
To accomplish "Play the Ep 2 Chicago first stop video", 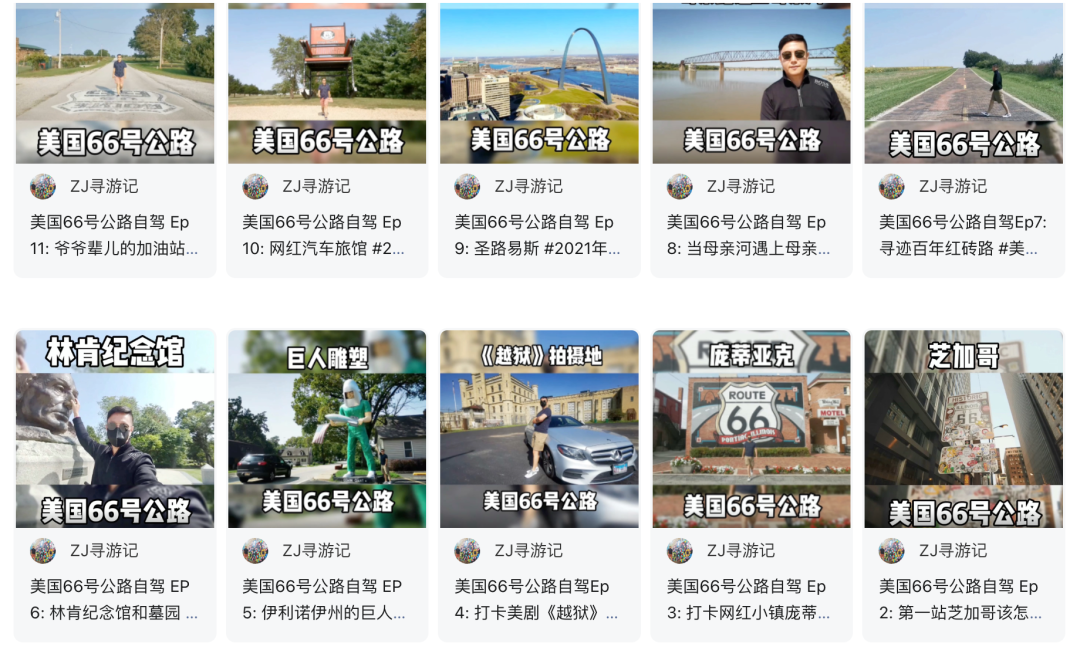I will tap(963, 428).
